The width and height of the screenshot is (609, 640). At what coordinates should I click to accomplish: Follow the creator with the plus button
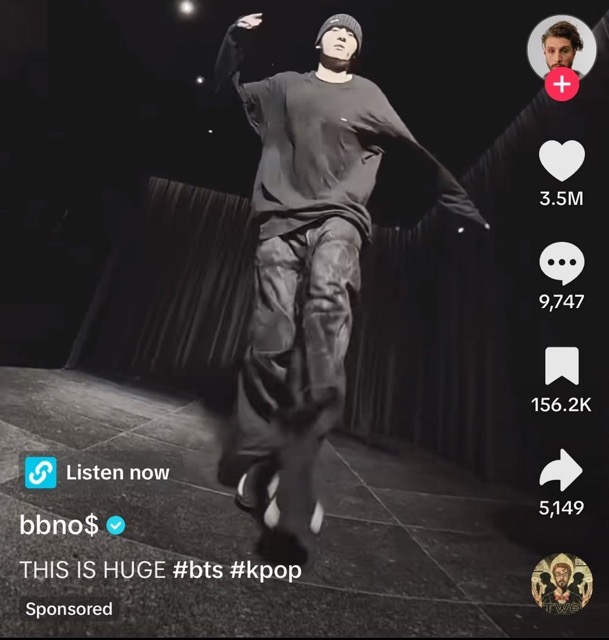click(x=561, y=85)
